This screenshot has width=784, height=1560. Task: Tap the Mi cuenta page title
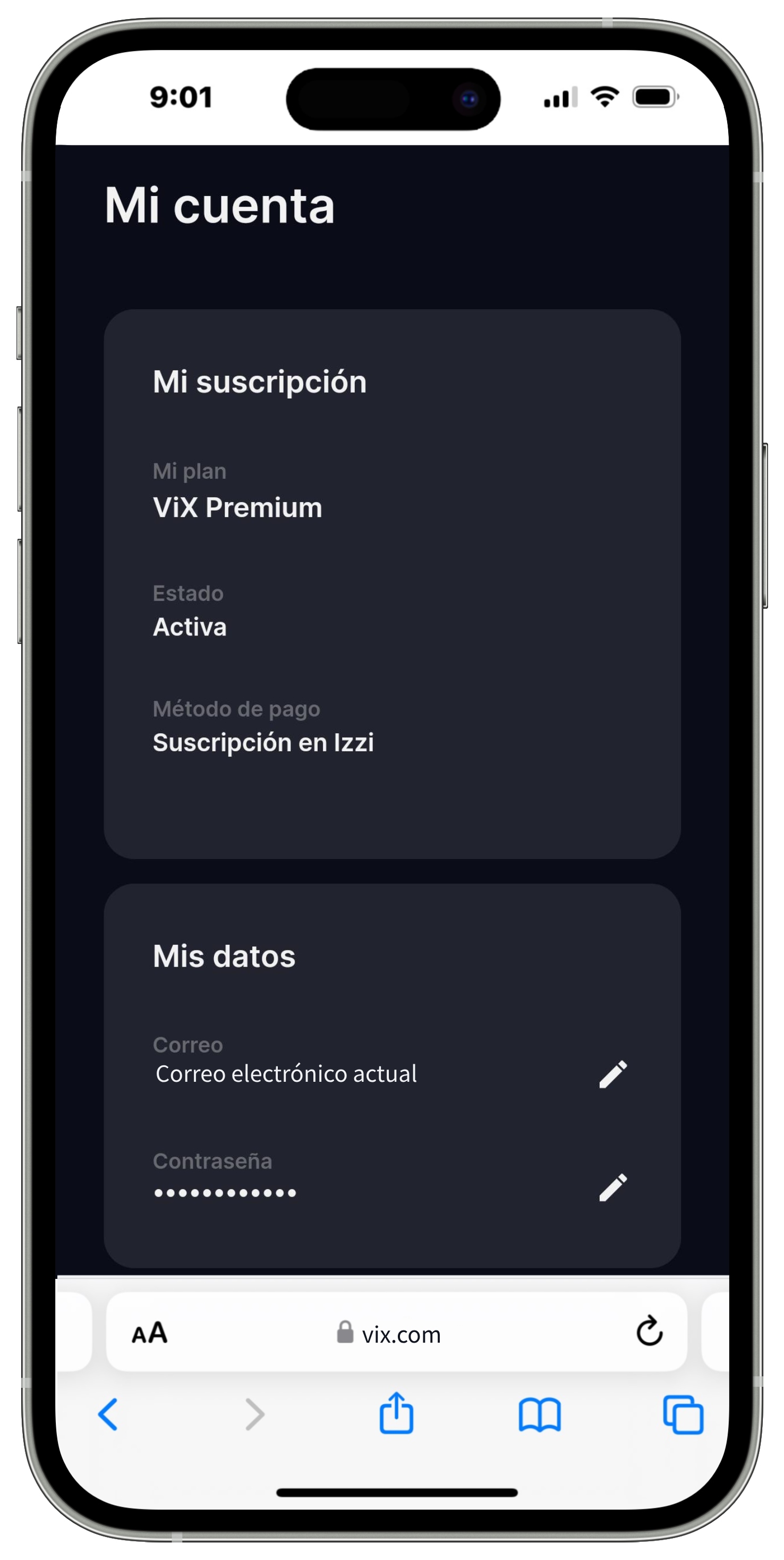(219, 206)
